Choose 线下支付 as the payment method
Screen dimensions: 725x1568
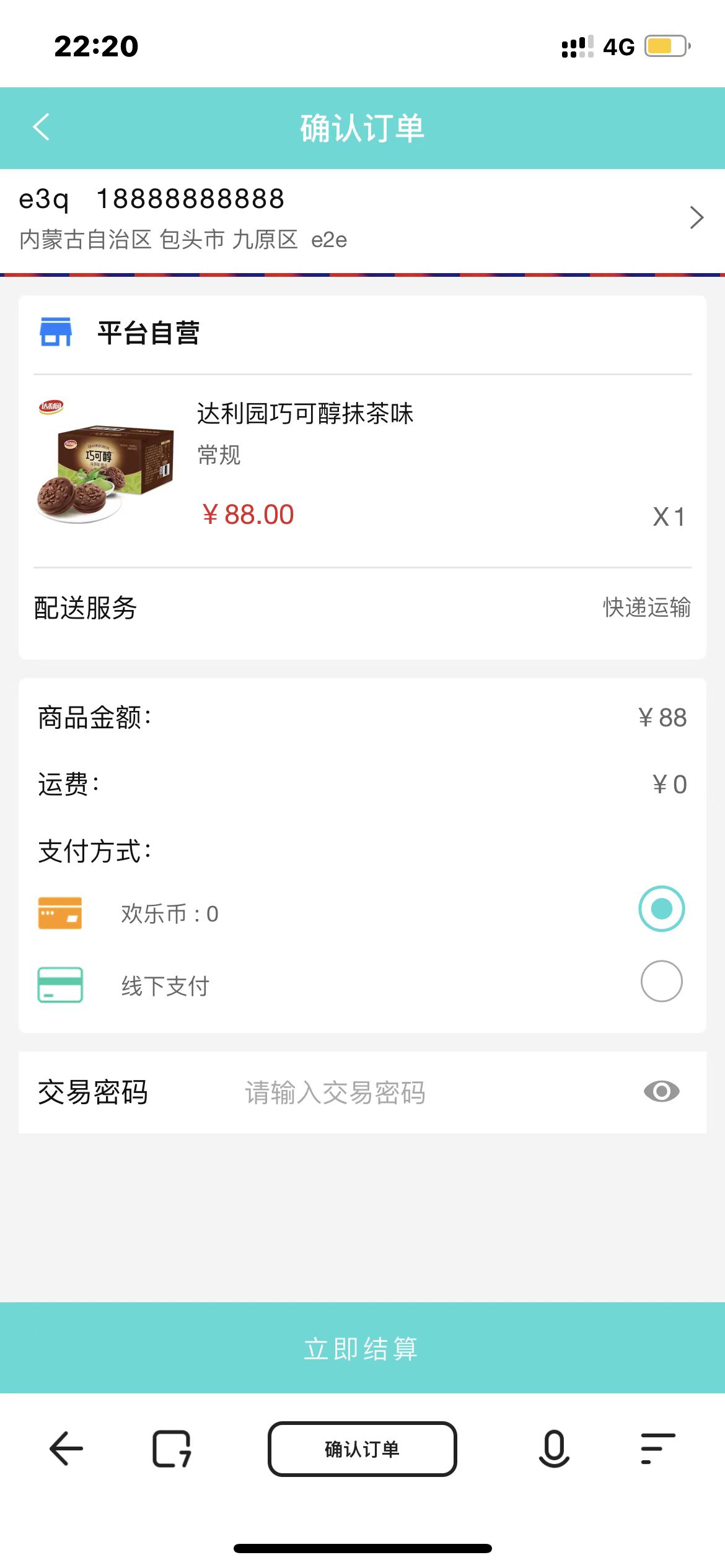pyautogui.click(x=661, y=982)
